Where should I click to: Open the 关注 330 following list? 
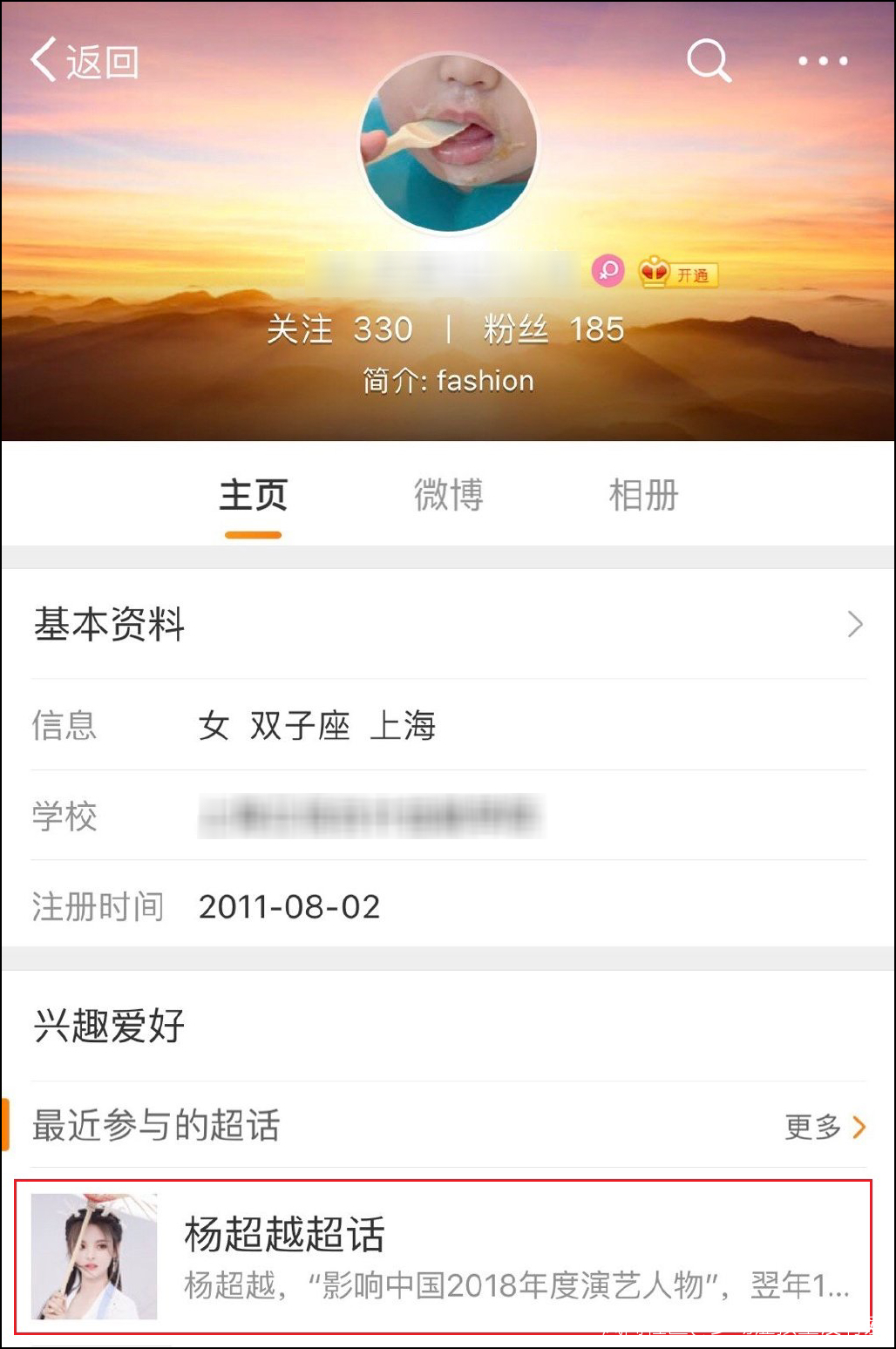pos(339,330)
